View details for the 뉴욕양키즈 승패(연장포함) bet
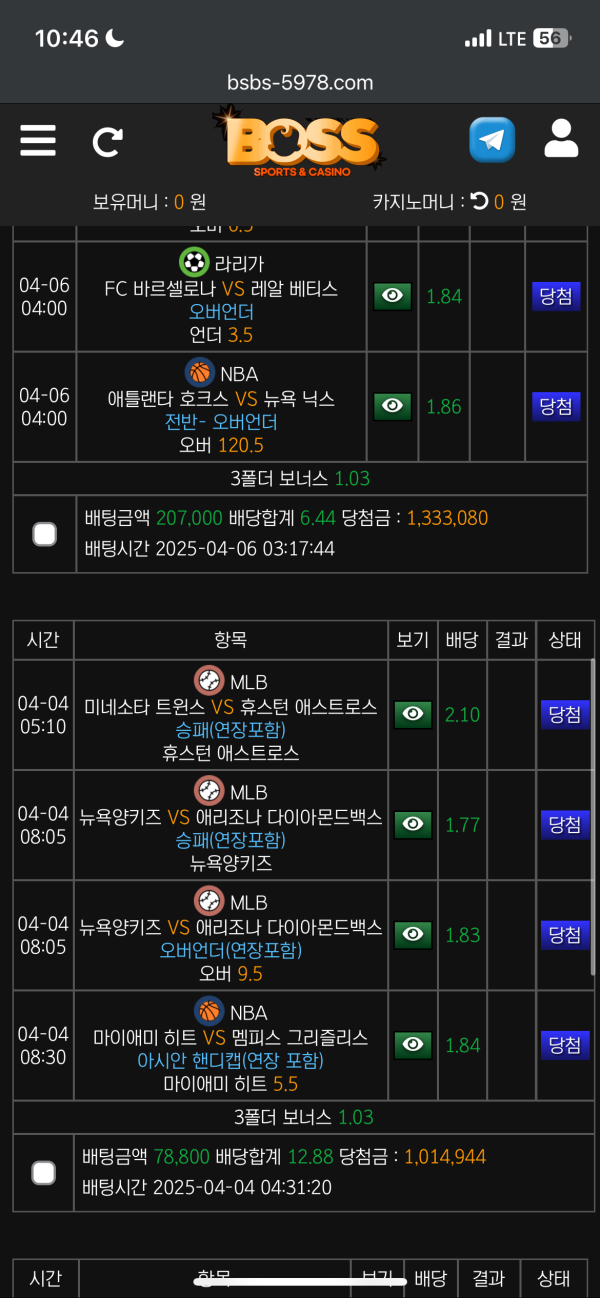 pyautogui.click(x=412, y=825)
